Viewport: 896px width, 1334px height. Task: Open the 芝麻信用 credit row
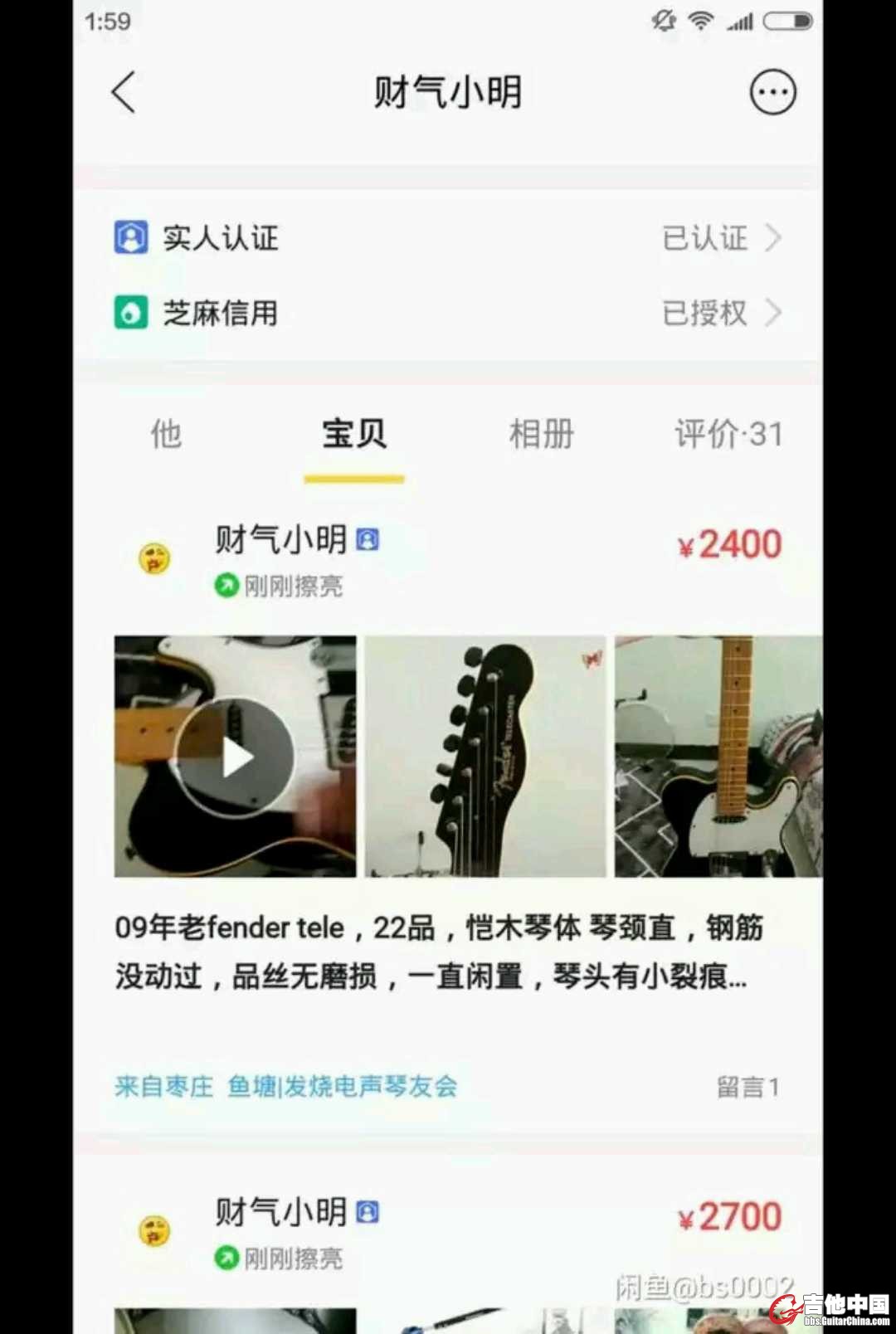(x=448, y=313)
